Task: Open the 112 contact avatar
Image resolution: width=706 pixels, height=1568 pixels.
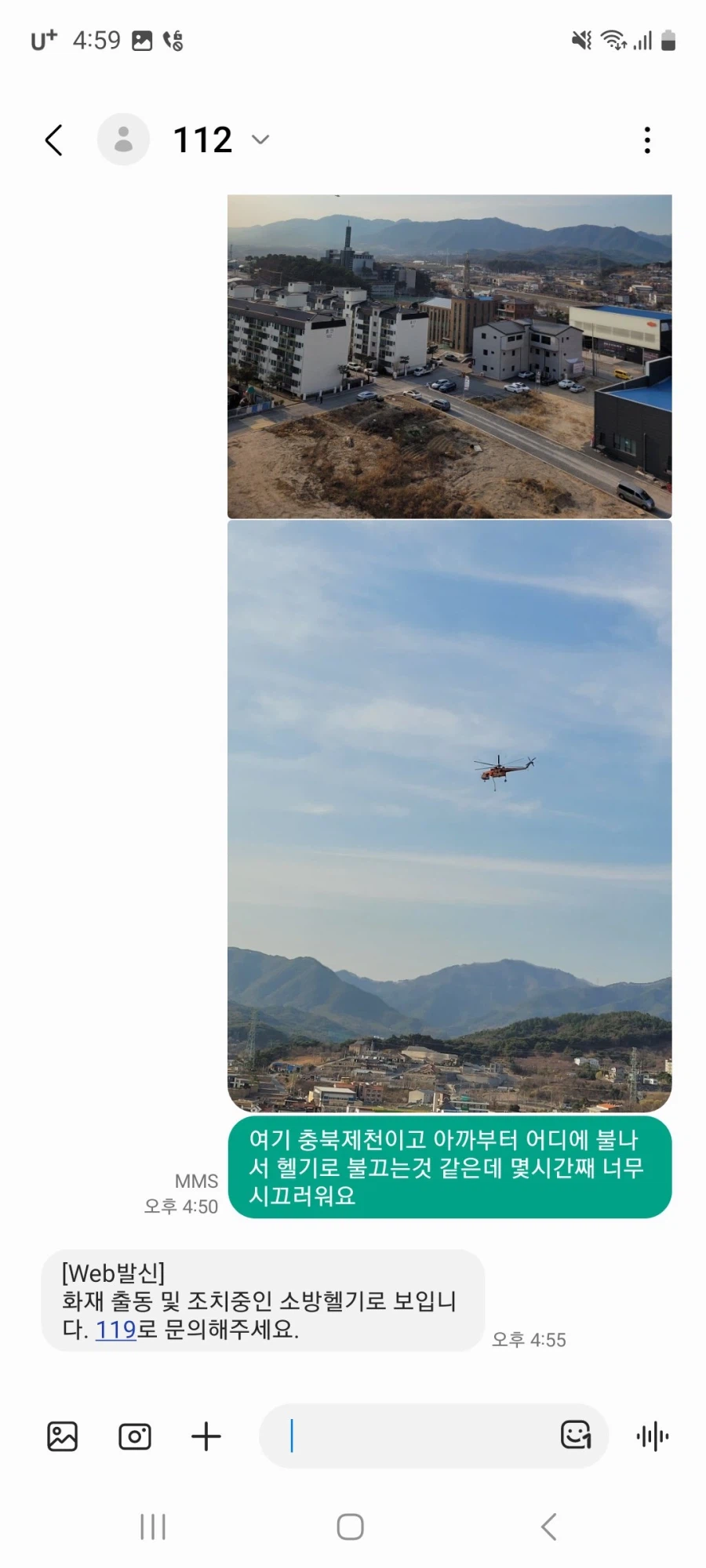Action: pyautogui.click(x=123, y=140)
